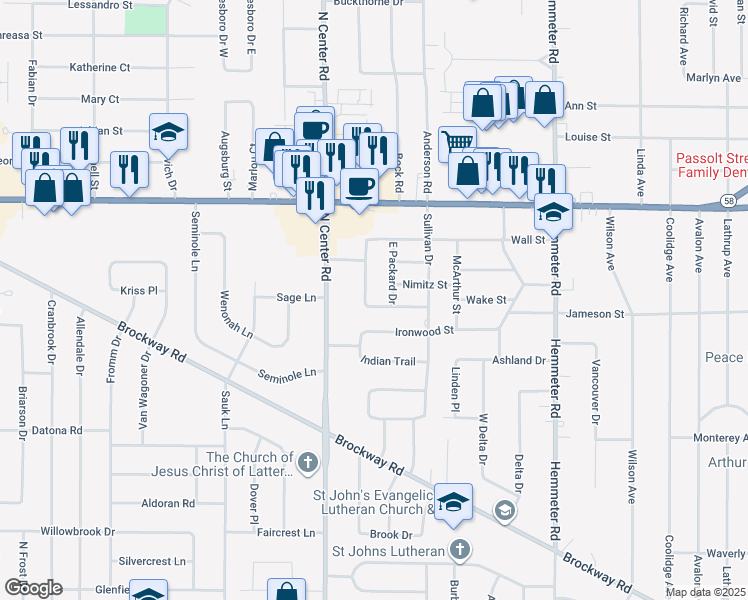The image size is (748, 600).
Task: Tap the shopping bag marker beside Ann St
Action: (544, 101)
